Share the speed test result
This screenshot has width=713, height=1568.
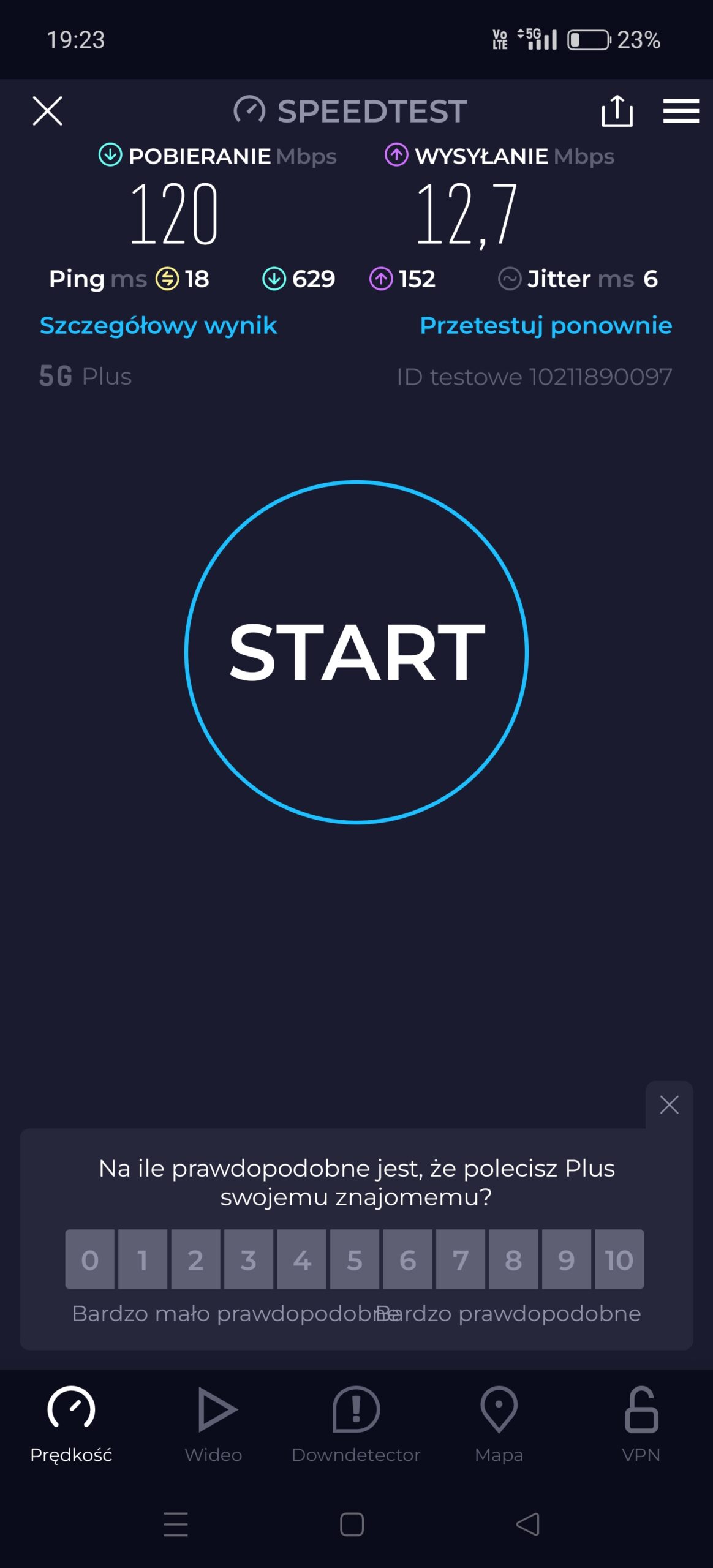click(x=617, y=111)
